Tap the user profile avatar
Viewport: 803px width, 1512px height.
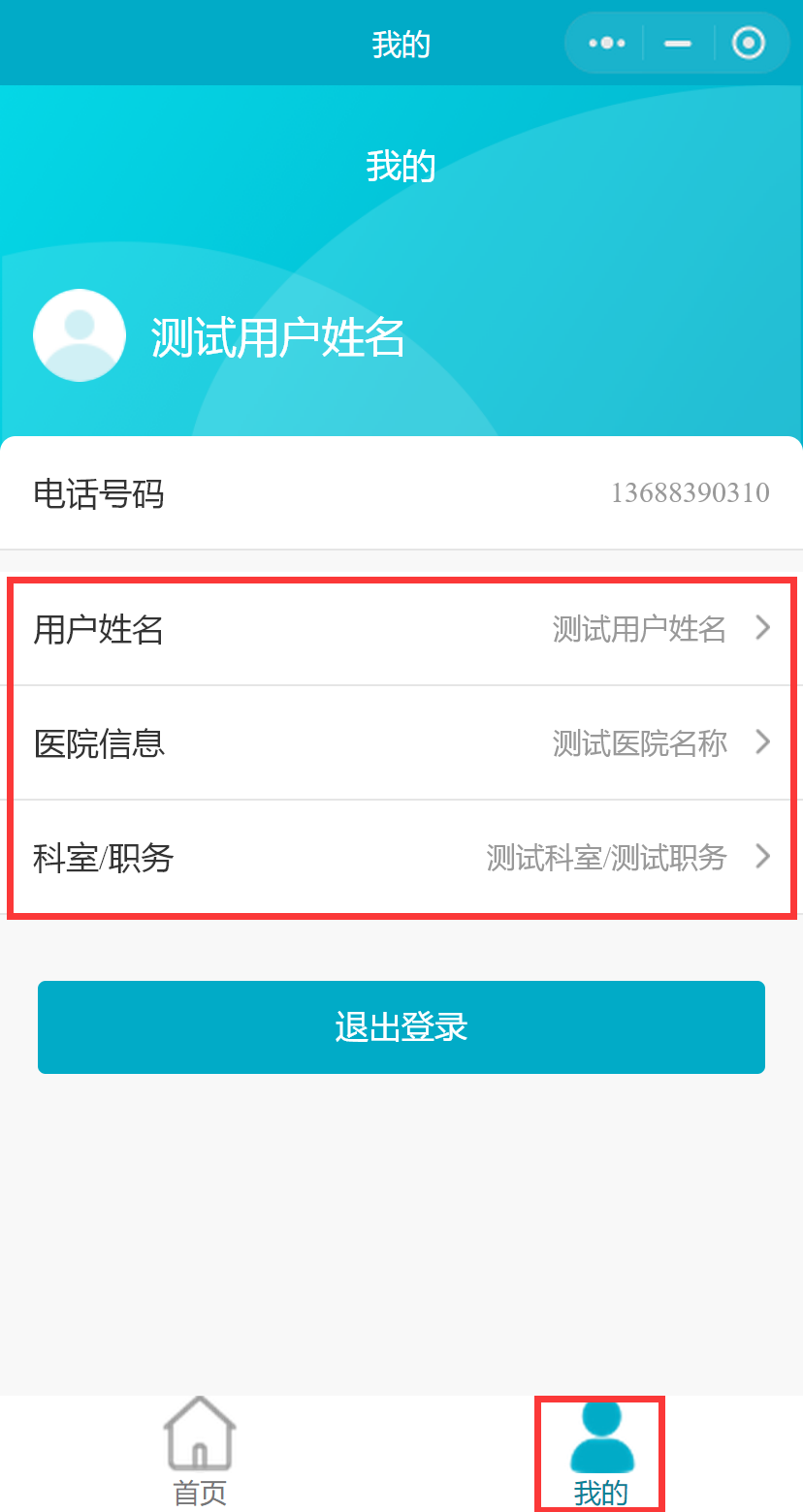click(x=80, y=335)
